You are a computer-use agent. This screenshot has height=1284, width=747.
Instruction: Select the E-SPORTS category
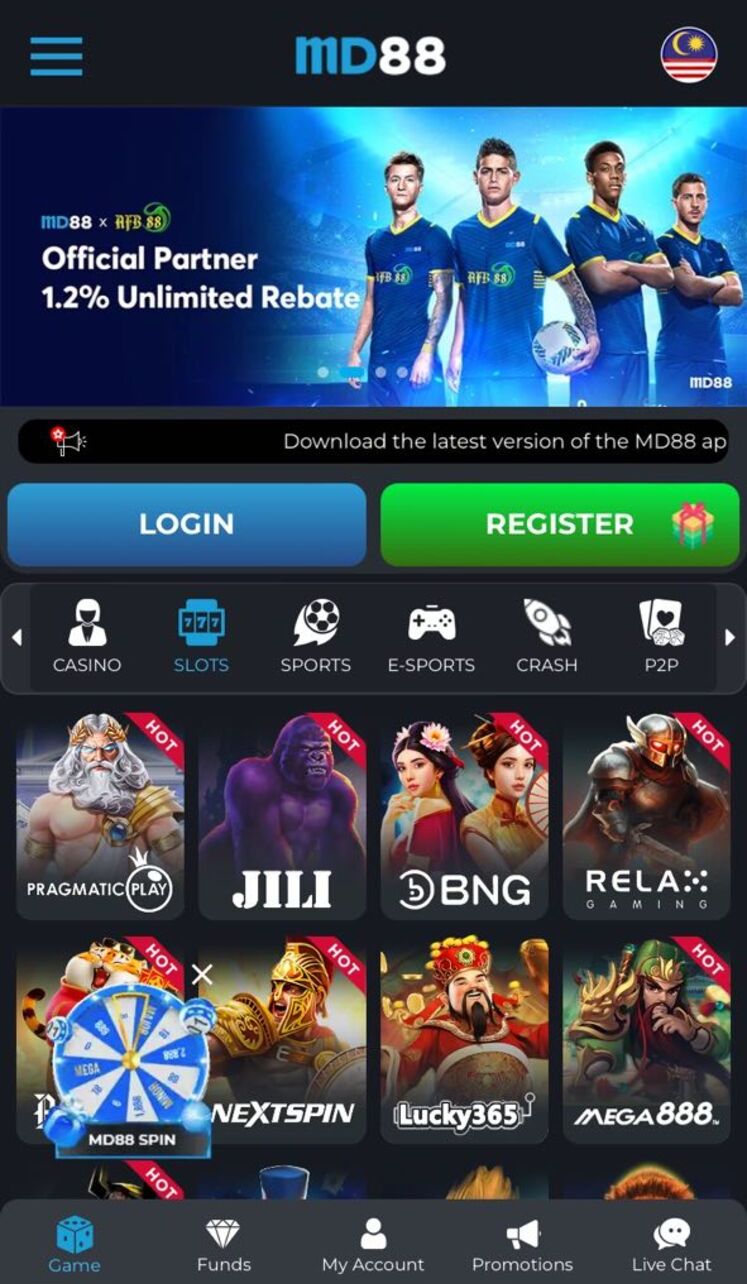click(x=431, y=637)
